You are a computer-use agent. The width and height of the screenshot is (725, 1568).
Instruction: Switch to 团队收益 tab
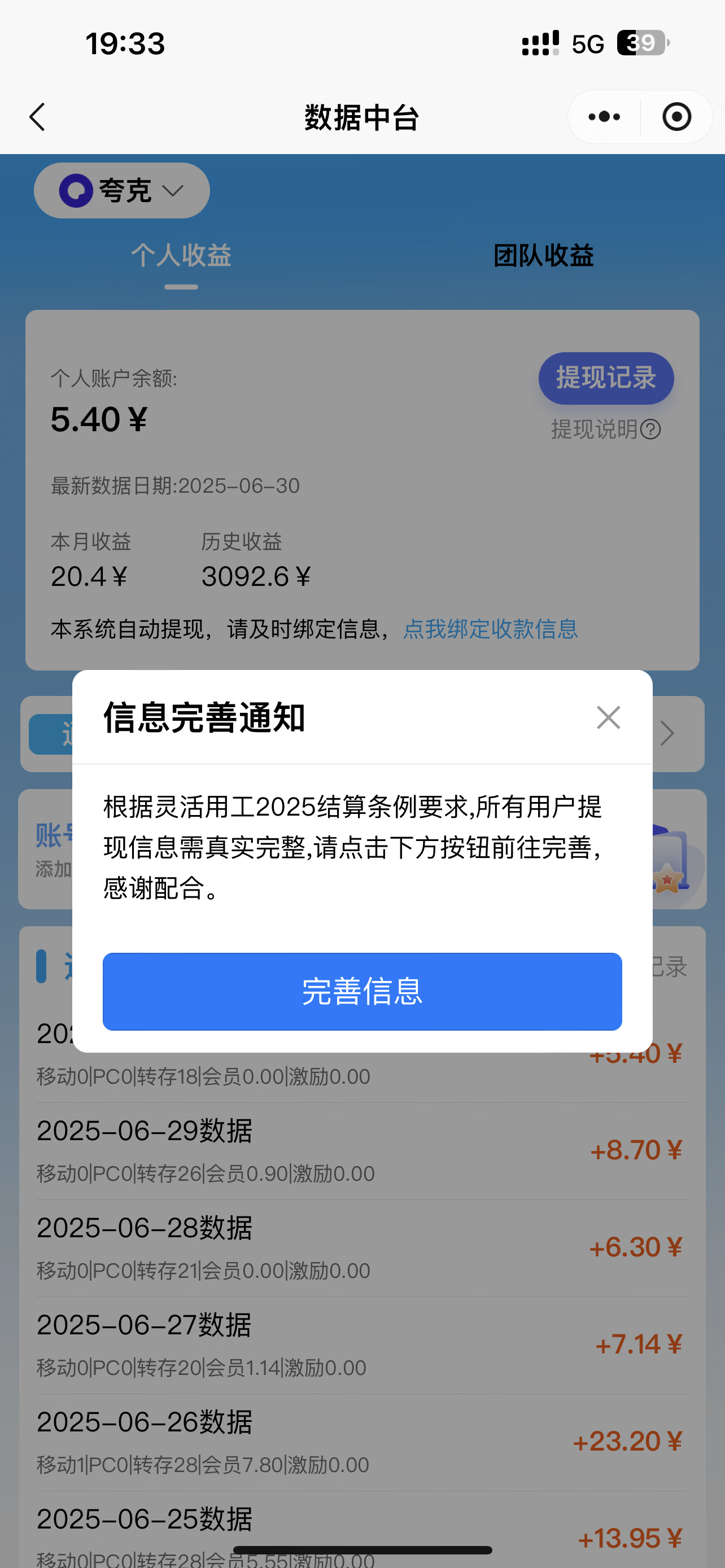(x=543, y=255)
